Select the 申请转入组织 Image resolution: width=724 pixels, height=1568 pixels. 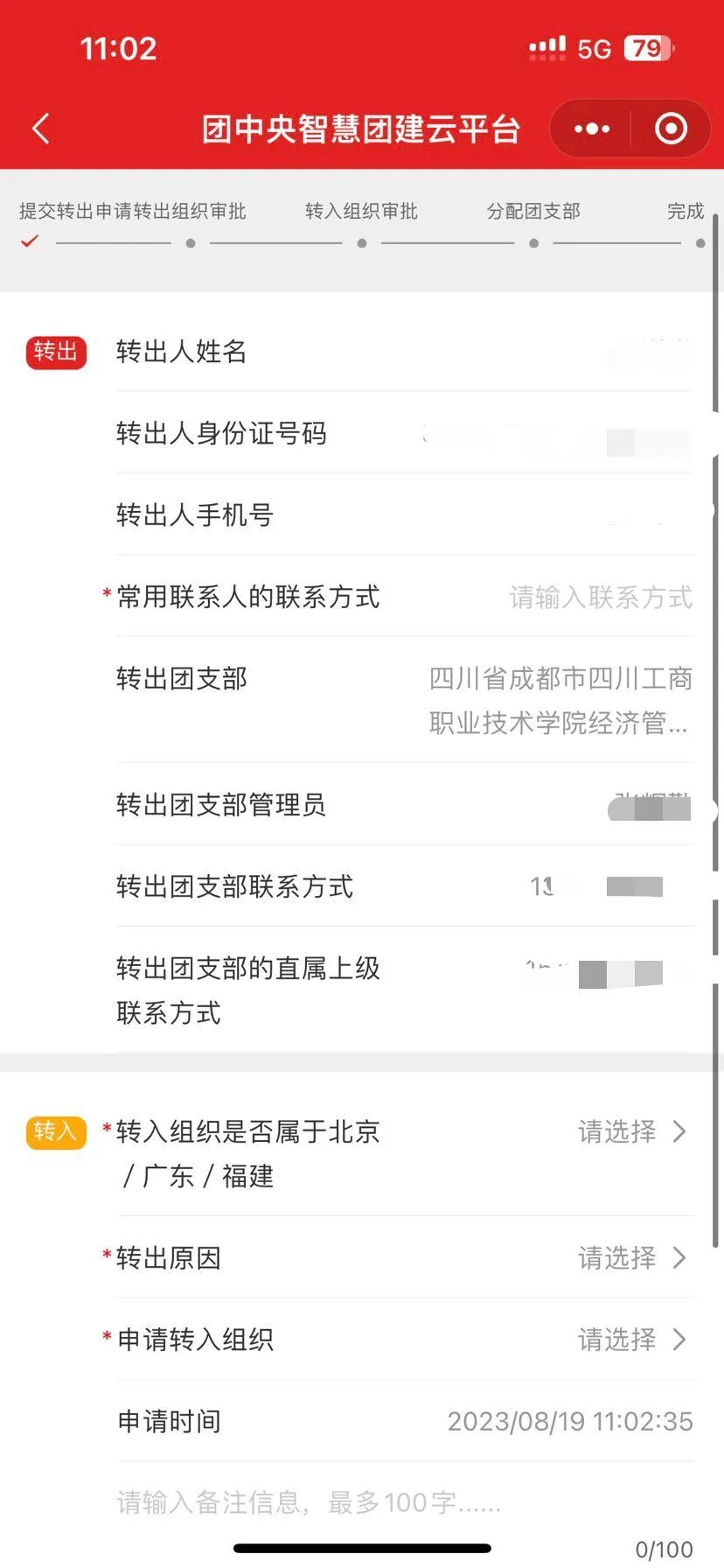coord(631,1339)
